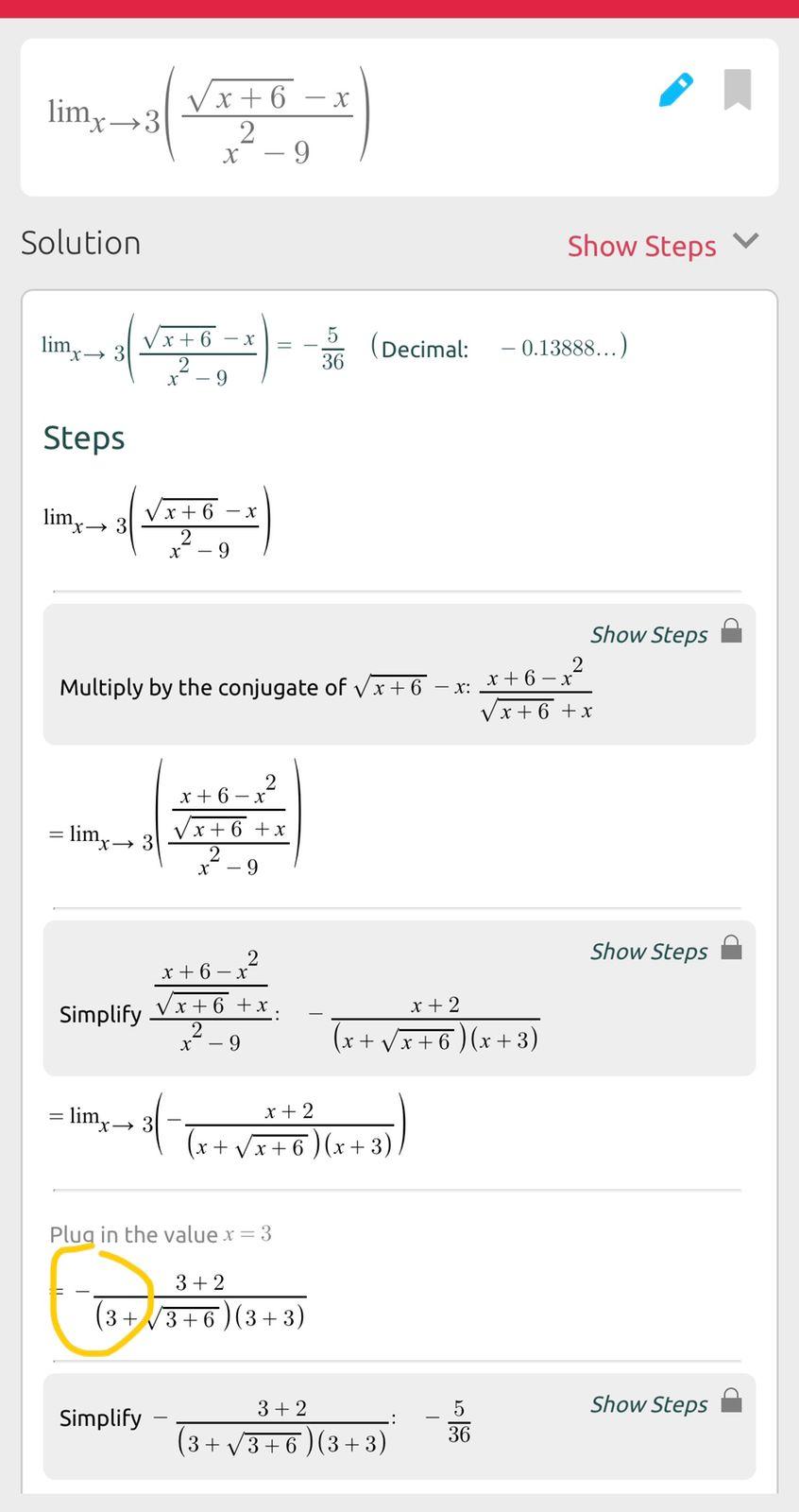Show steps for Multiply by the conjugate
Screen dimensions: 799x1512
(649, 635)
